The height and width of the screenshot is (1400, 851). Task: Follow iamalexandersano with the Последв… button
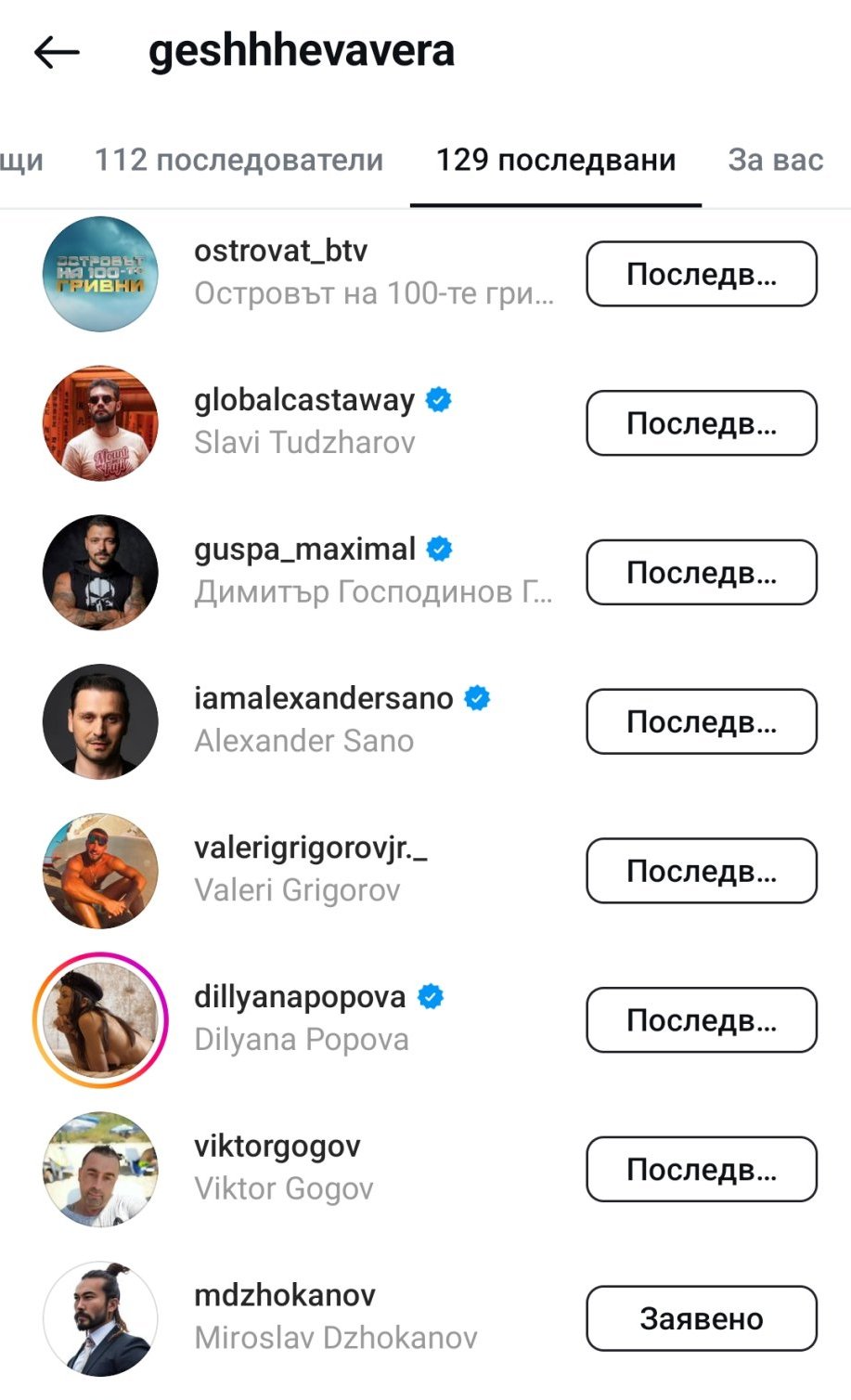(701, 721)
